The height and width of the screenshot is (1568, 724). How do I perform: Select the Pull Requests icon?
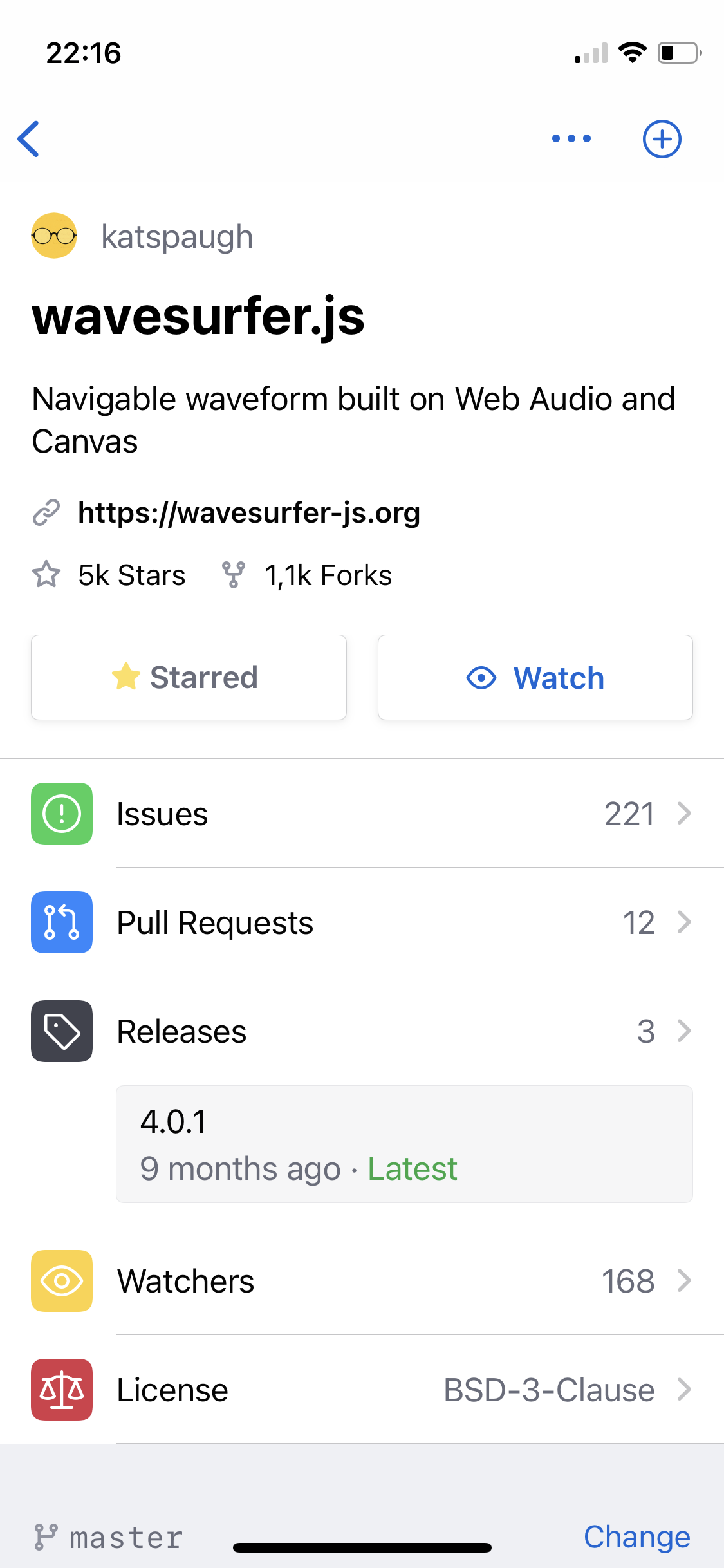(61, 922)
